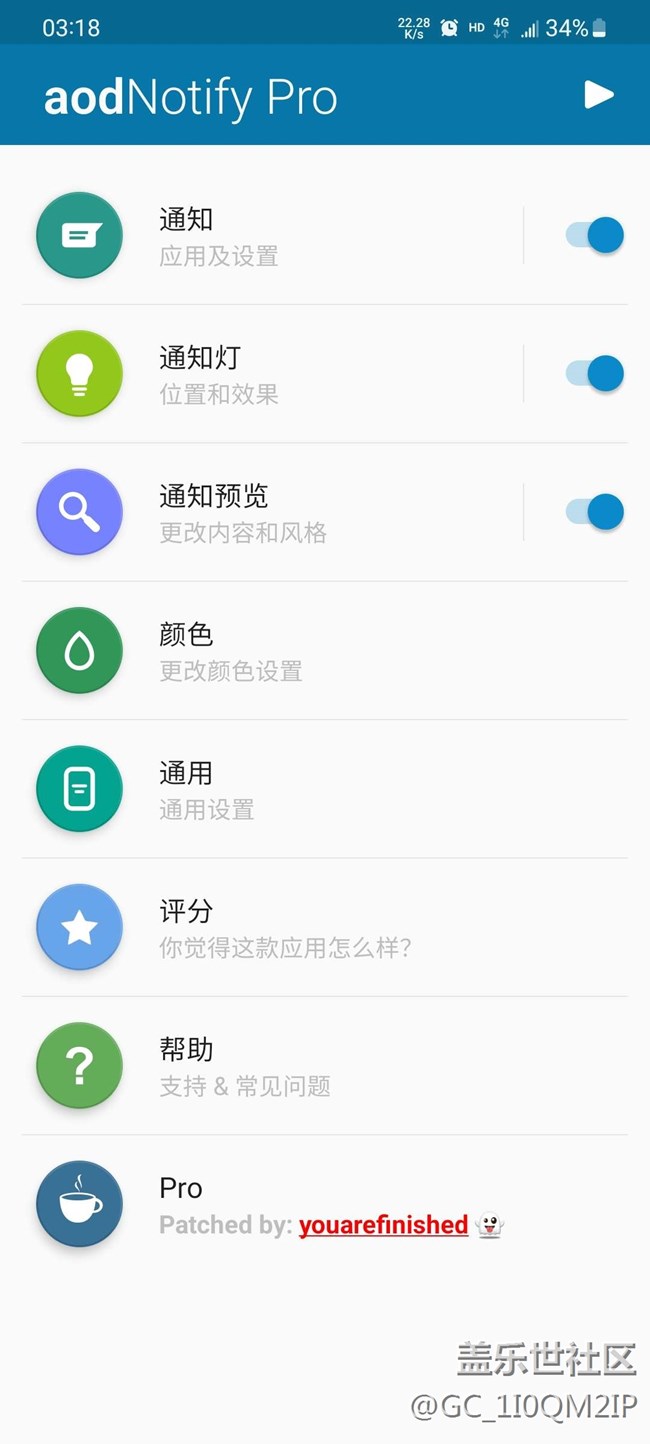Image resolution: width=650 pixels, height=1444 pixels.
Task: Go to 通用 general settings
Action: point(300,789)
